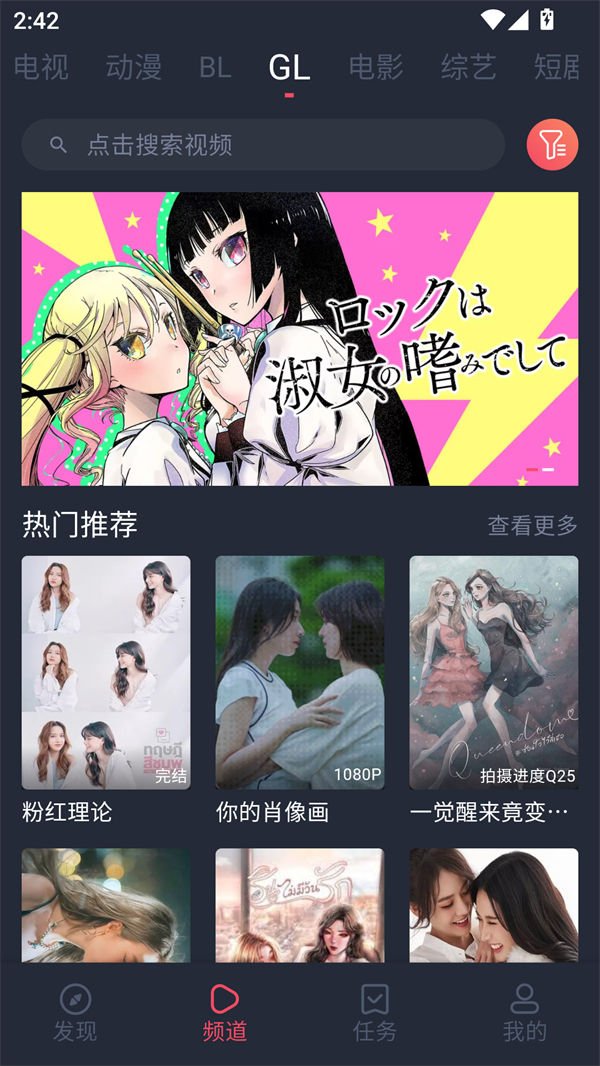Switch to the 电视 tab

pyautogui.click(x=41, y=67)
